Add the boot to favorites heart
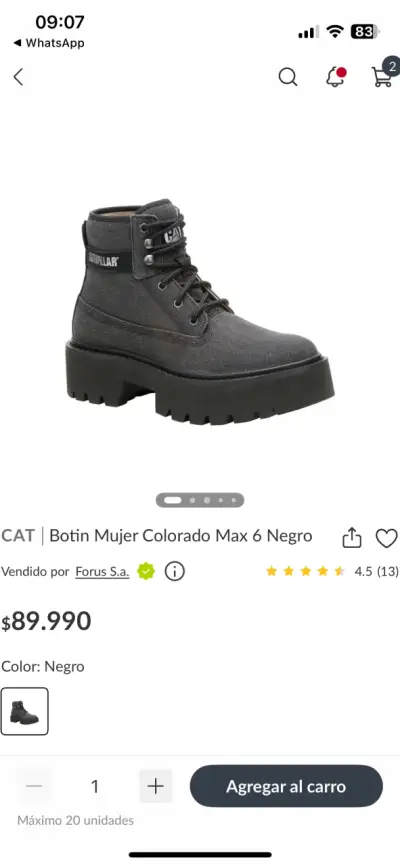Viewport: 400px width, 866px height. [x=386, y=538]
